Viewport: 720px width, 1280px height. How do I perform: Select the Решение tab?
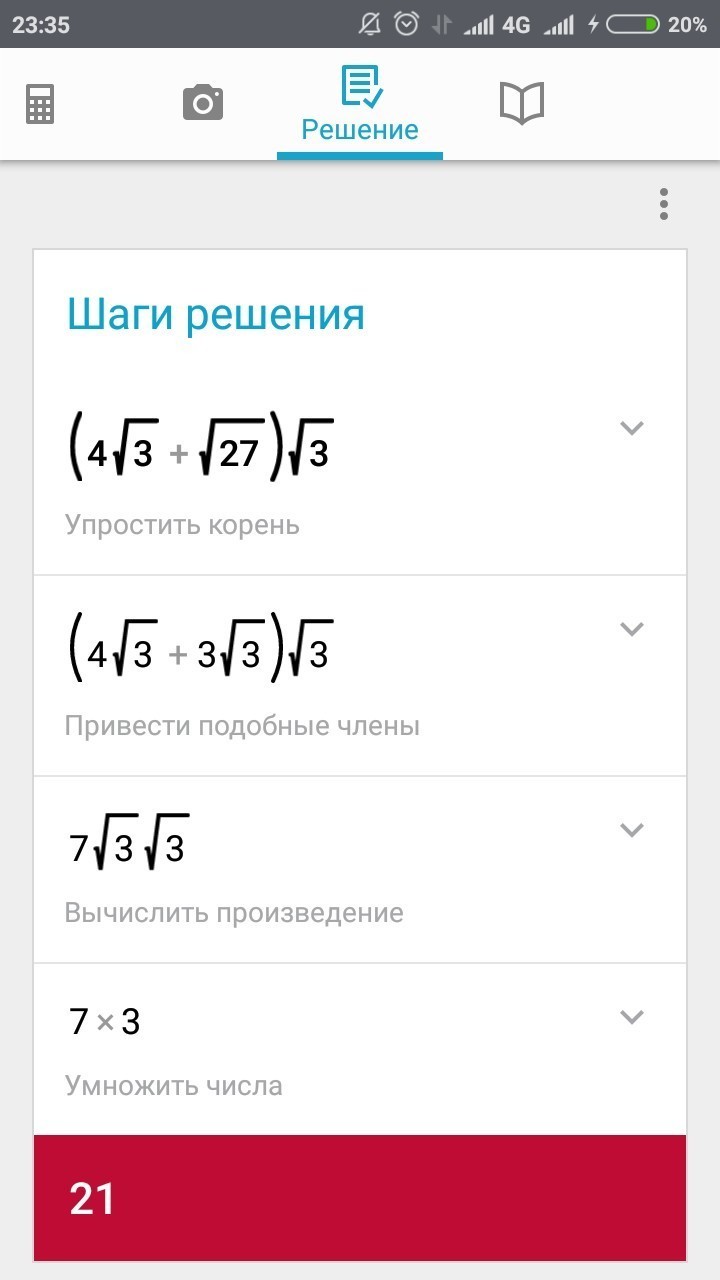pyautogui.click(x=360, y=105)
